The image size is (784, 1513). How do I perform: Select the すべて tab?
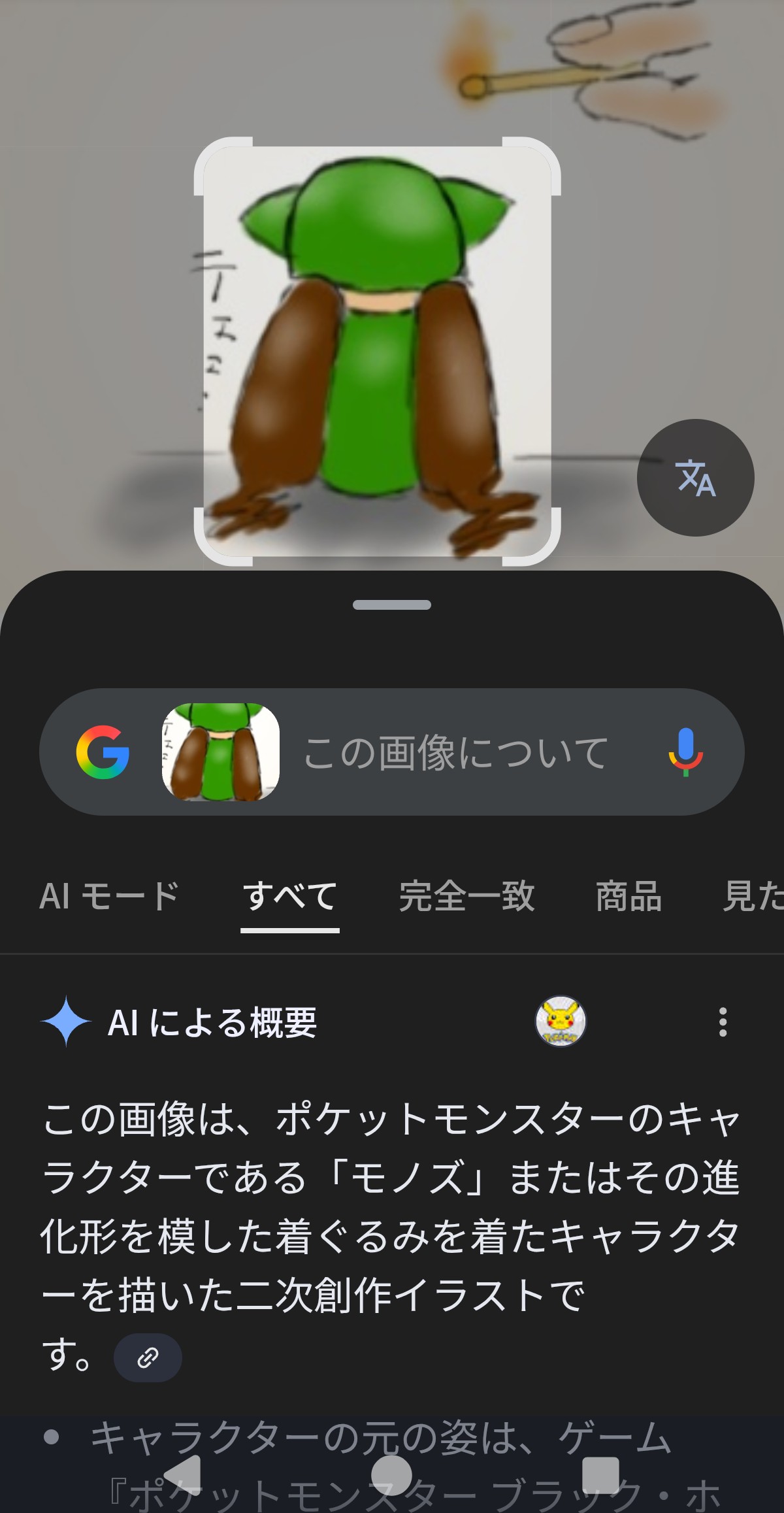[289, 895]
